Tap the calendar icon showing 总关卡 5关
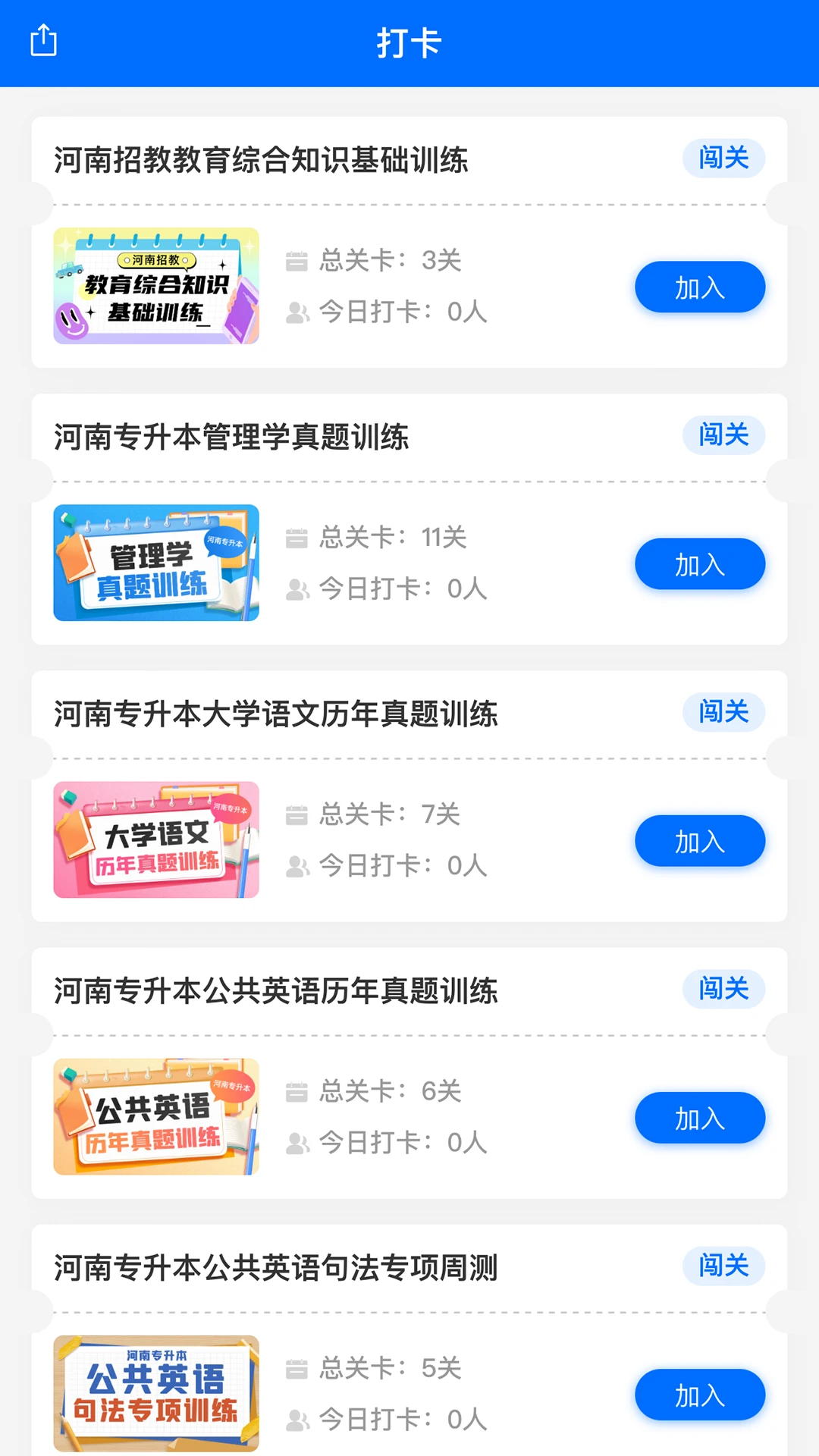The height and width of the screenshot is (1456, 819). click(x=297, y=1369)
